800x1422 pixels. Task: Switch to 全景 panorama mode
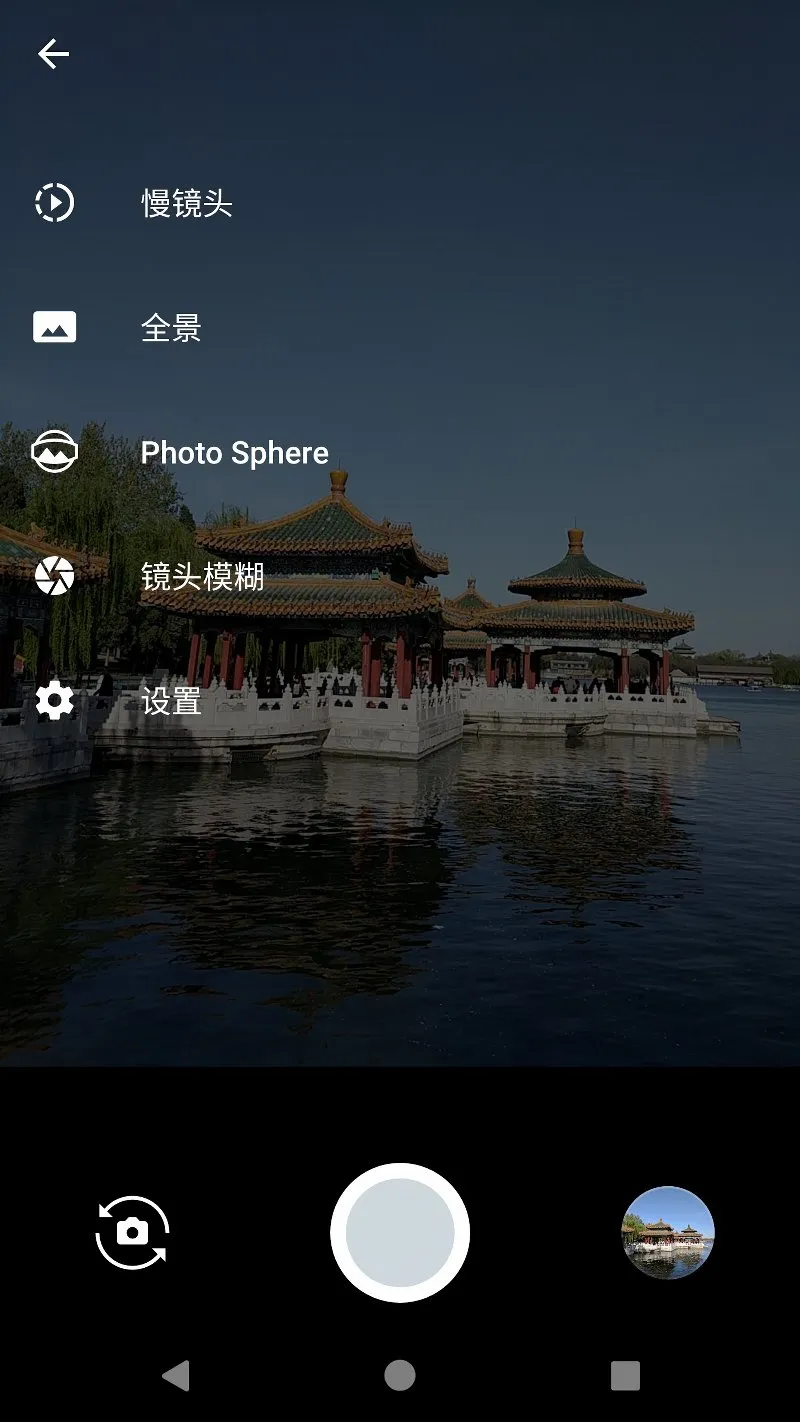point(171,328)
